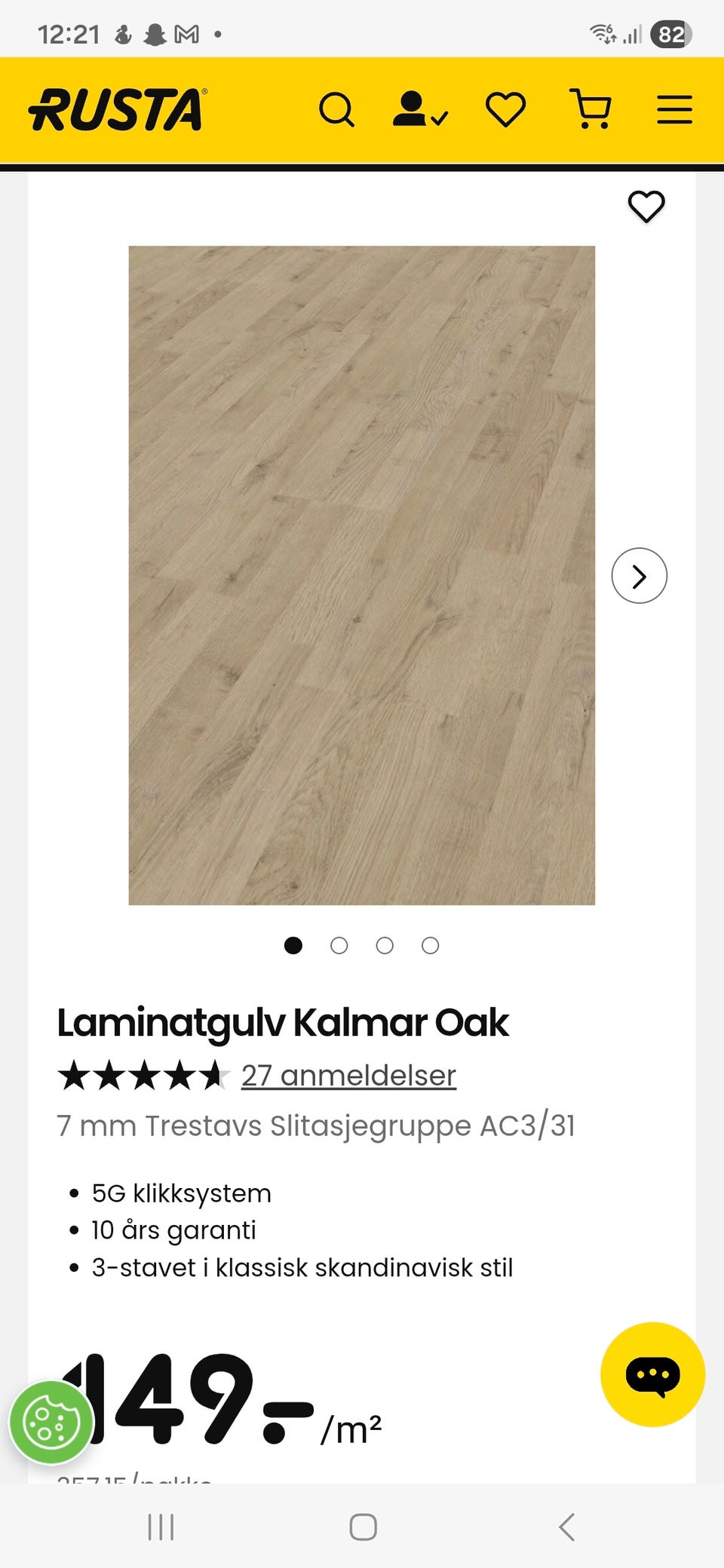Open the 27 anmeldelser reviews link
The height and width of the screenshot is (1568, 724).
(x=348, y=1075)
